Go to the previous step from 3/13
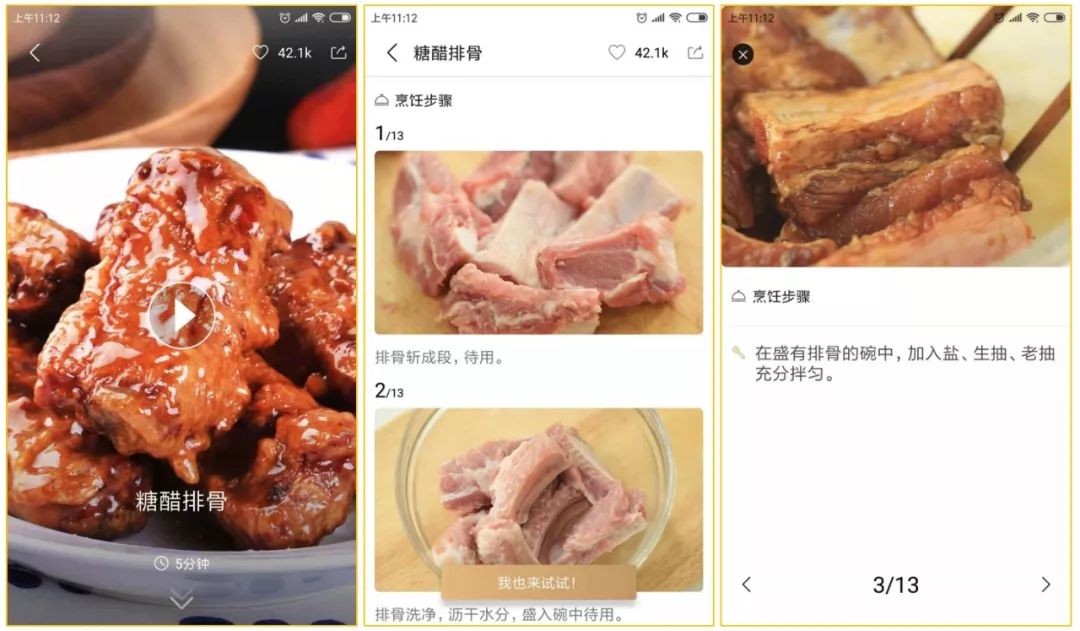 tap(747, 585)
